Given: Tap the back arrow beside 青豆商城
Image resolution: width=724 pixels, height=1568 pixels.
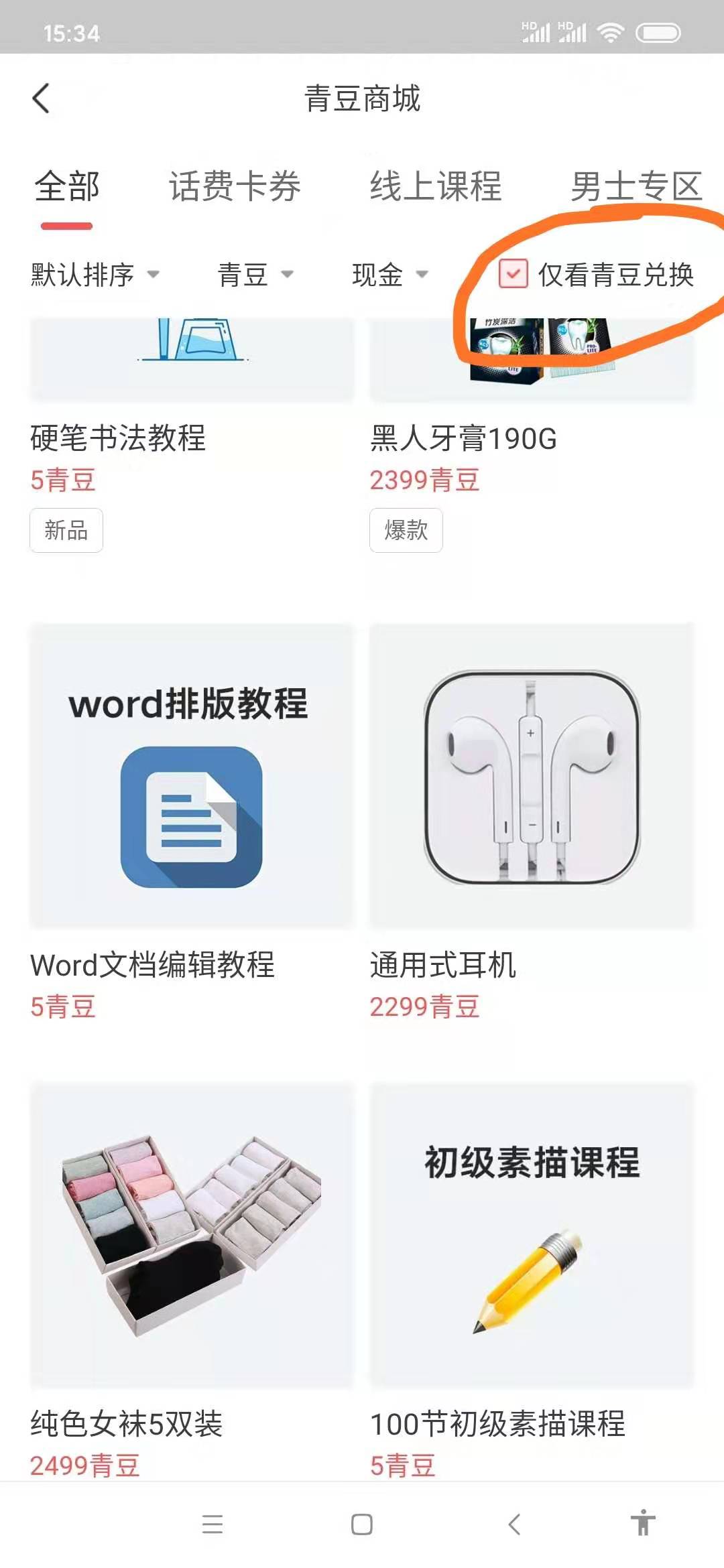Looking at the screenshot, I should pos(42,99).
